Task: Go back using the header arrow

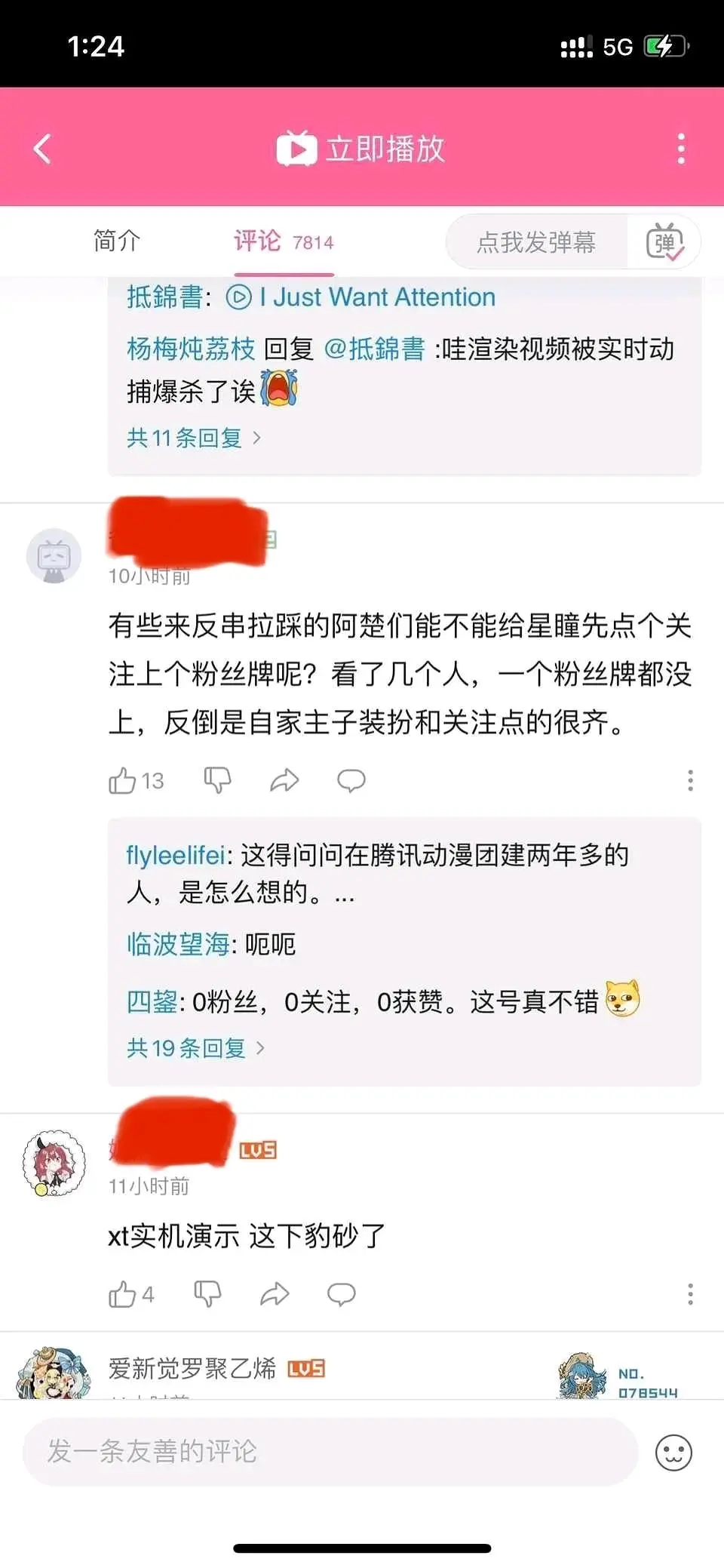Action: pyautogui.click(x=43, y=149)
